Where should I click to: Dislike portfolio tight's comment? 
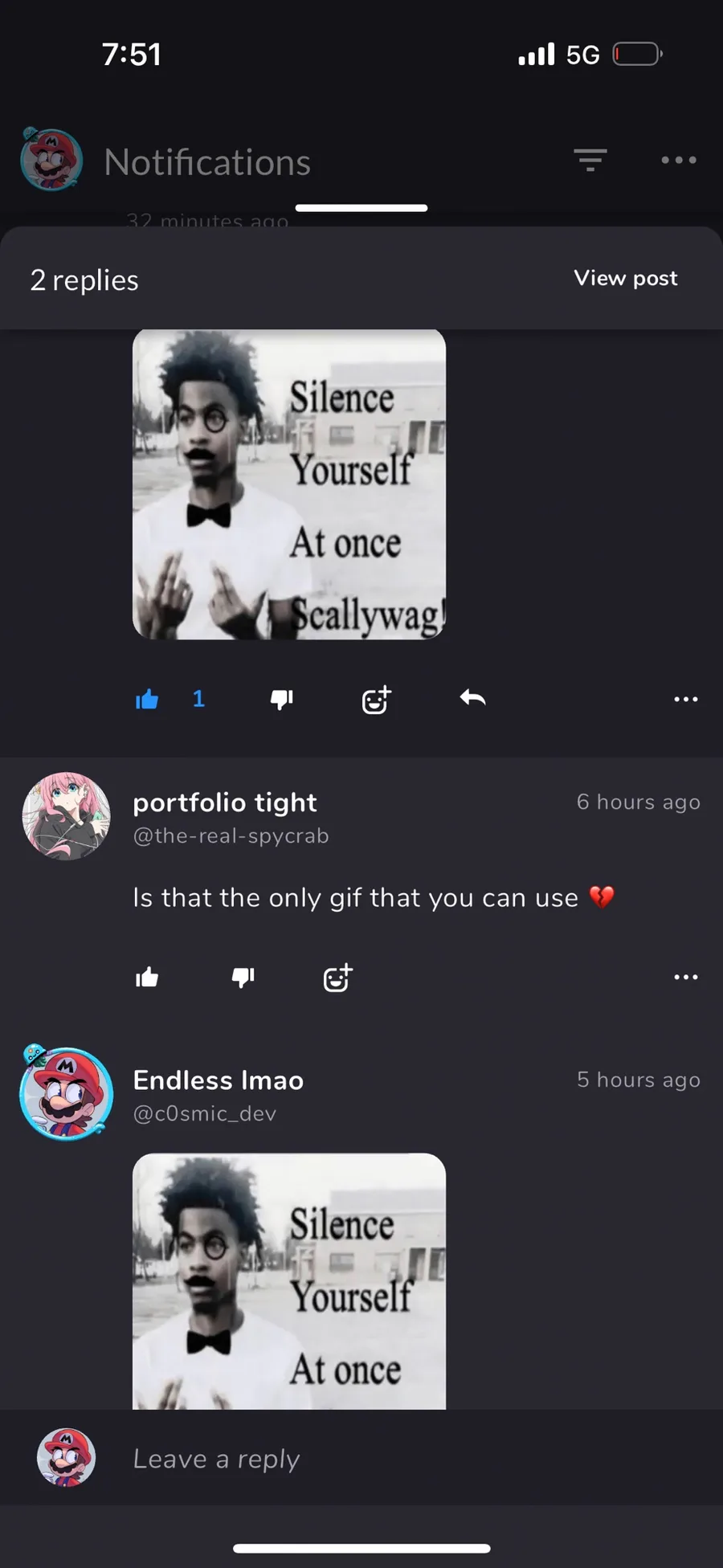click(x=243, y=978)
